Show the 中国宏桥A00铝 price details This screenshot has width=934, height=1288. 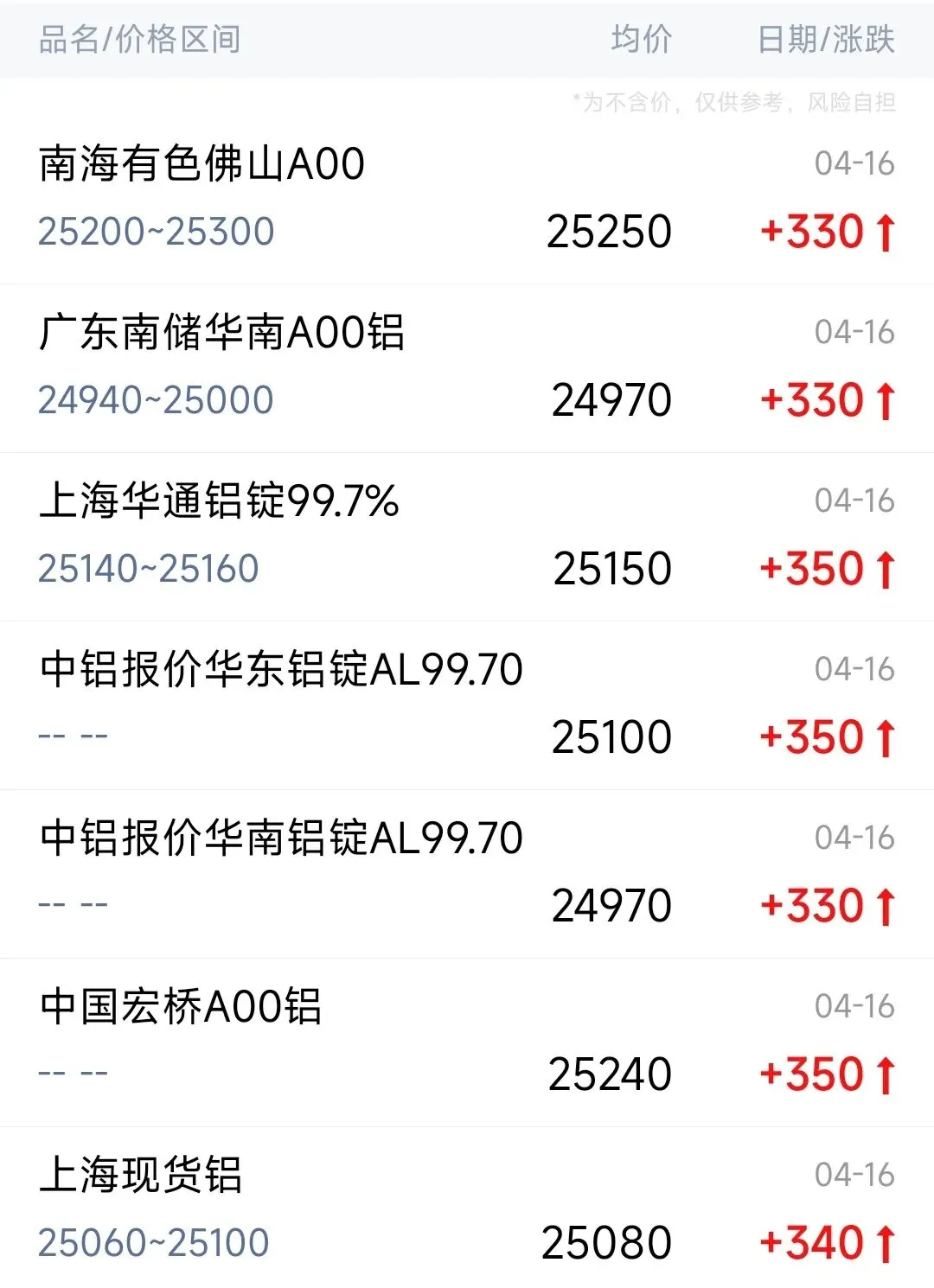pyautogui.click(x=467, y=1040)
